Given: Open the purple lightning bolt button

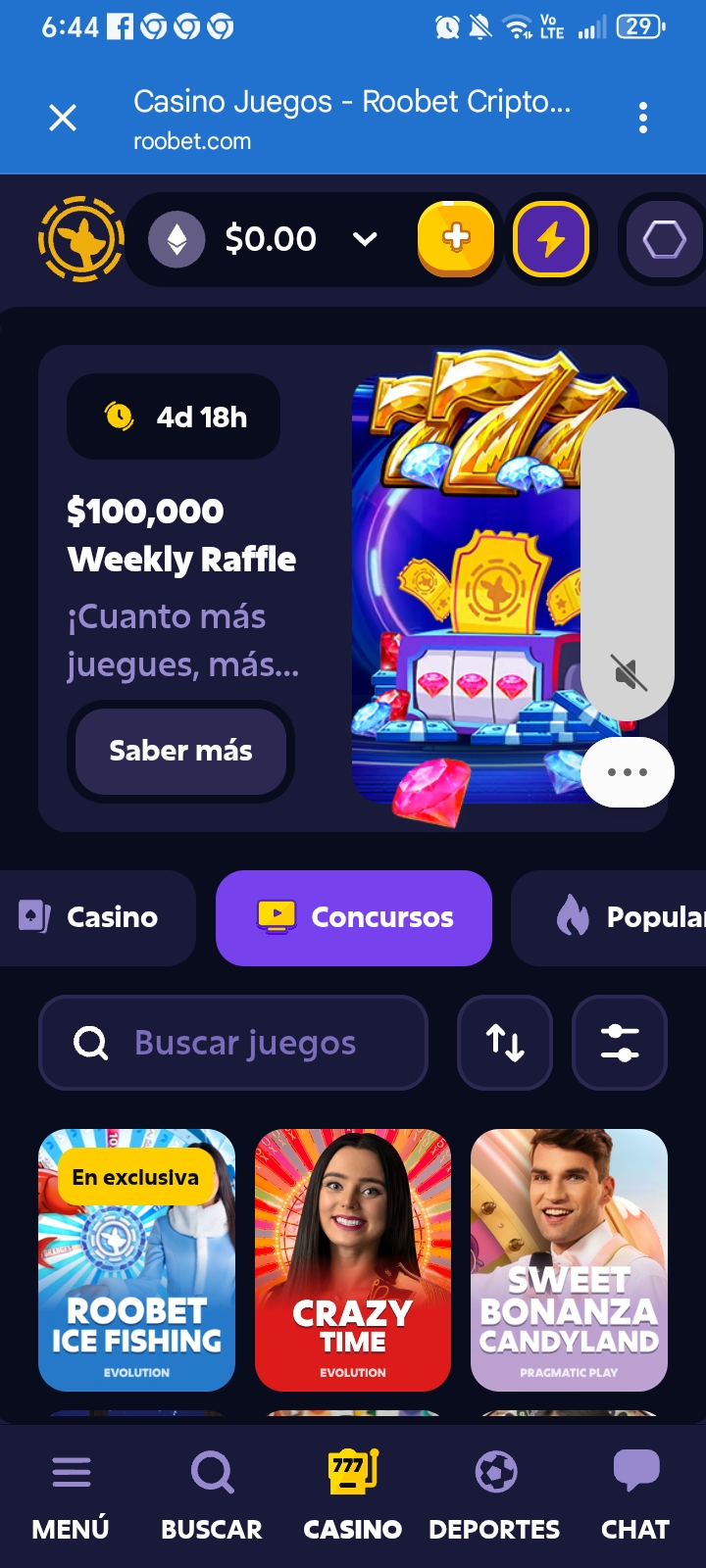Looking at the screenshot, I should (x=551, y=239).
